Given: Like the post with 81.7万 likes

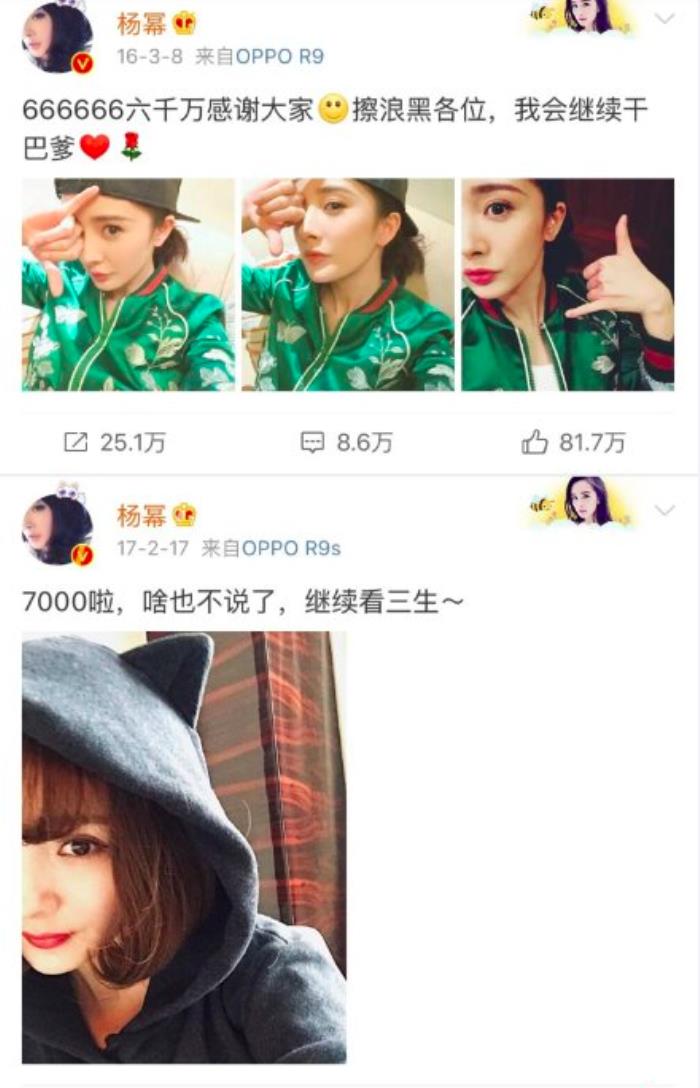Looking at the screenshot, I should pos(573,442).
